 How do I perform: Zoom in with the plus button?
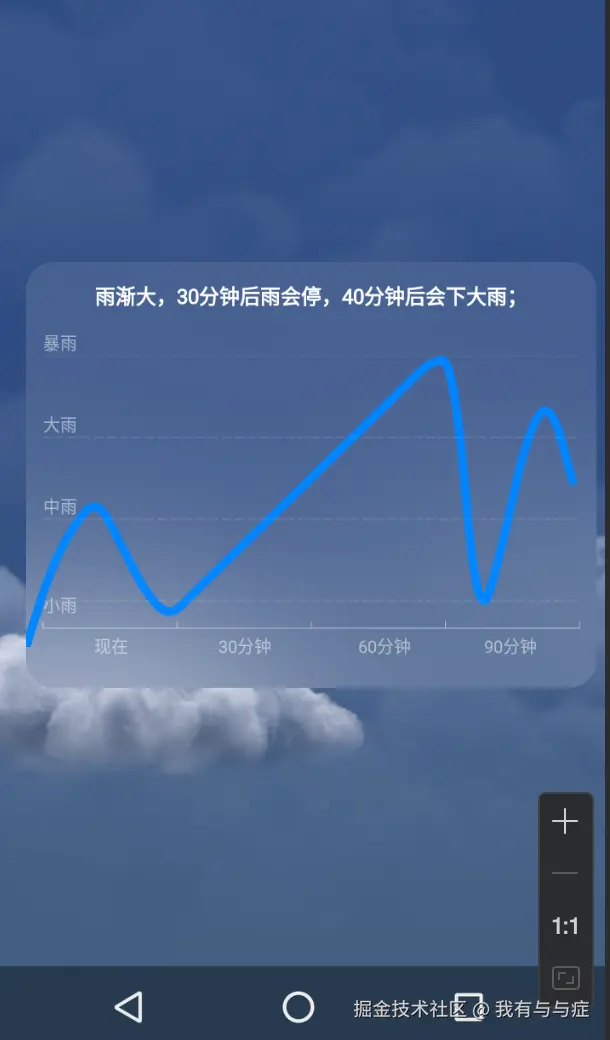[x=565, y=822]
